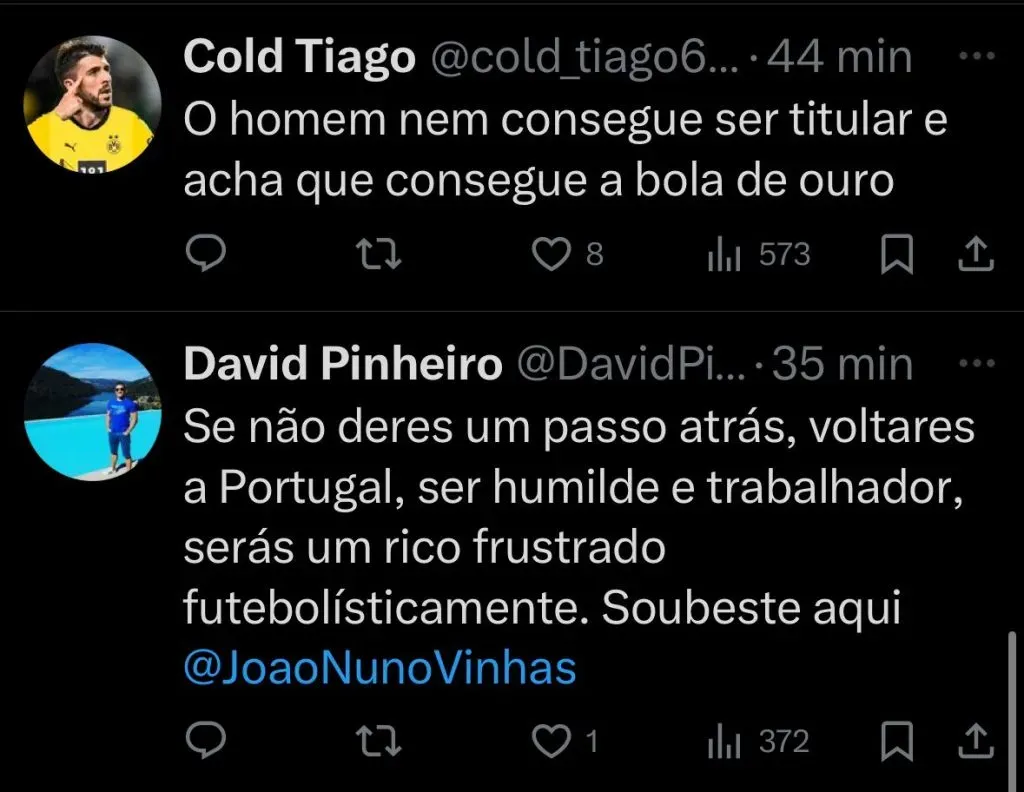This screenshot has width=1024, height=792.
Task: Open the @JoaoNunoVinhas mention
Action: click(x=379, y=668)
